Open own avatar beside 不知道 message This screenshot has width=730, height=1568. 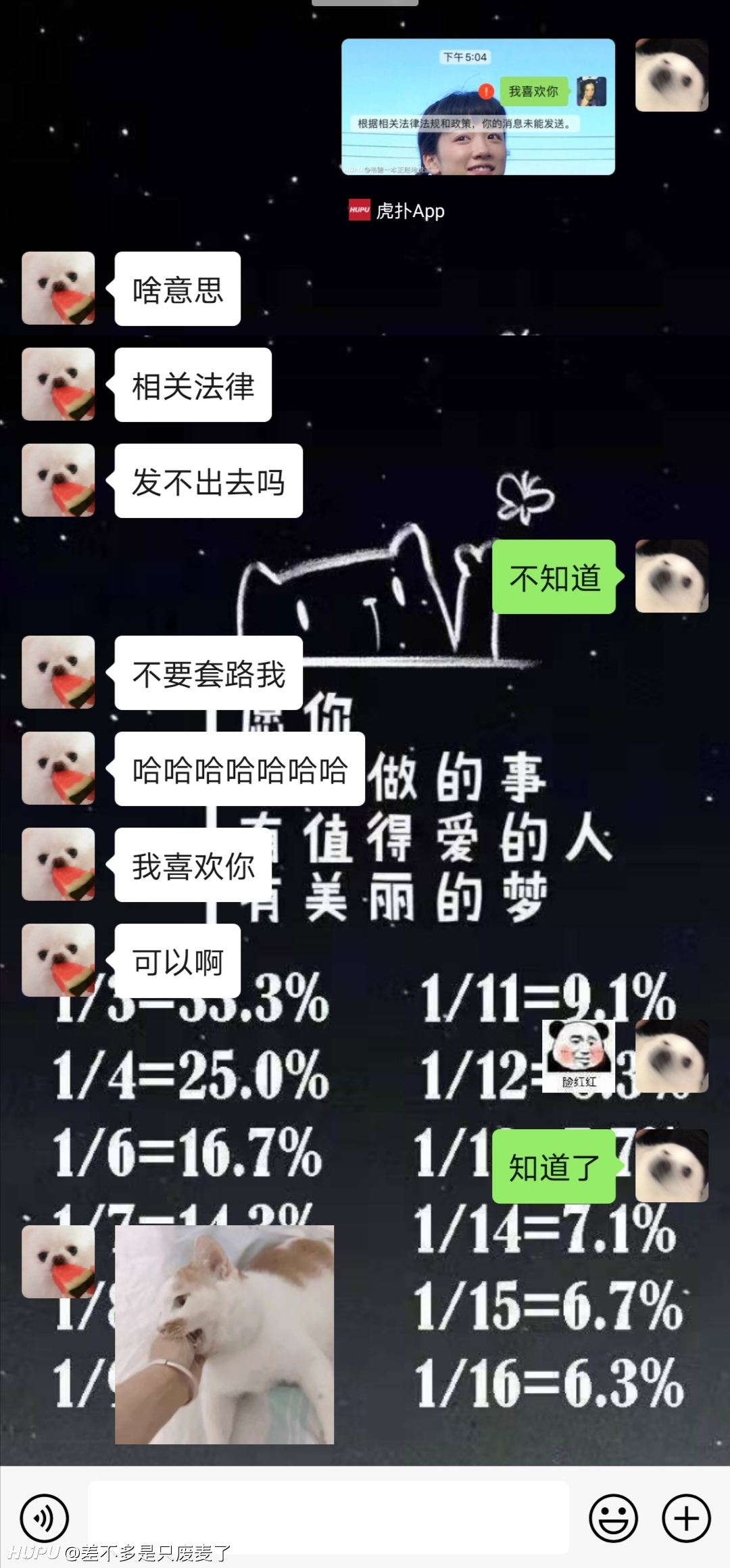point(672,576)
